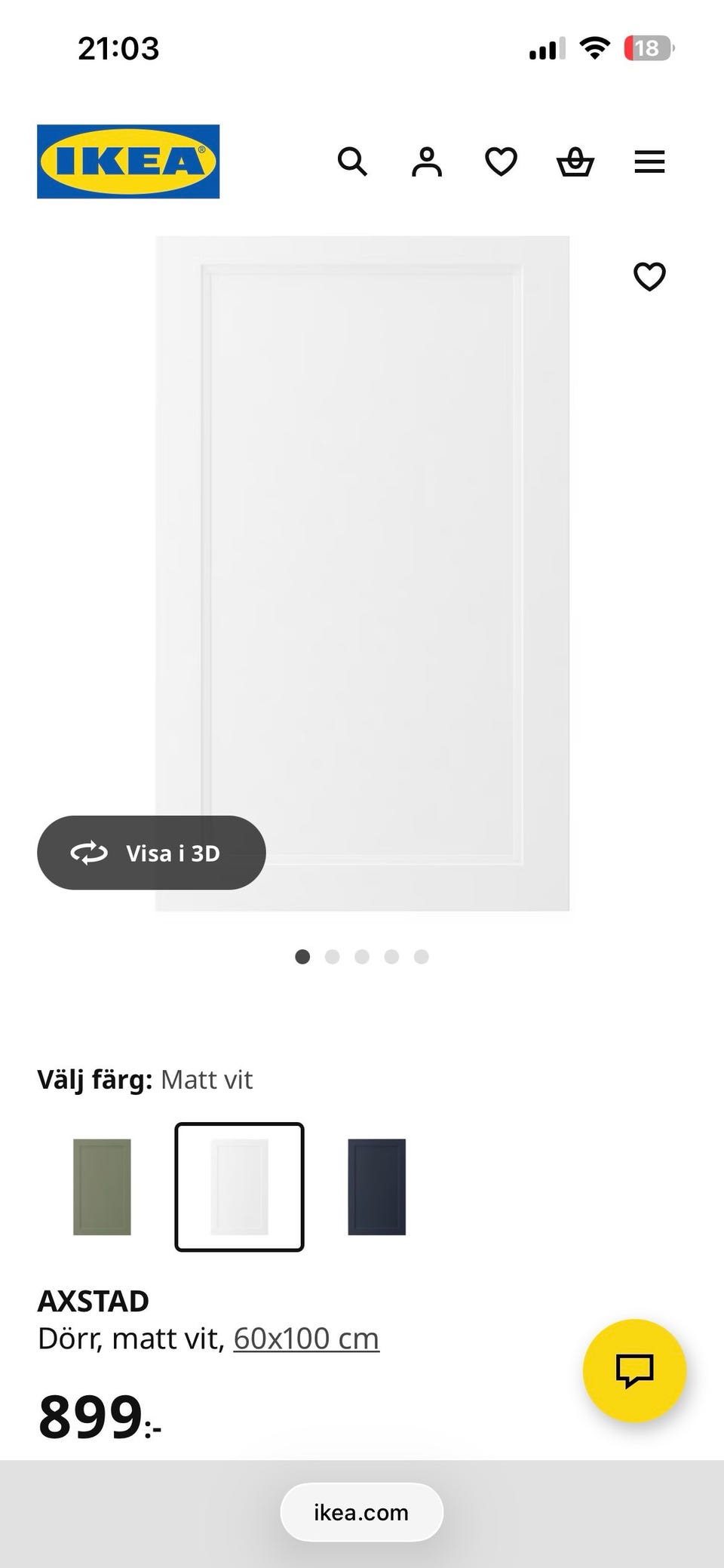This screenshot has width=724, height=1568.
Task: Jump to the last carousel image dot
Action: [x=422, y=957]
